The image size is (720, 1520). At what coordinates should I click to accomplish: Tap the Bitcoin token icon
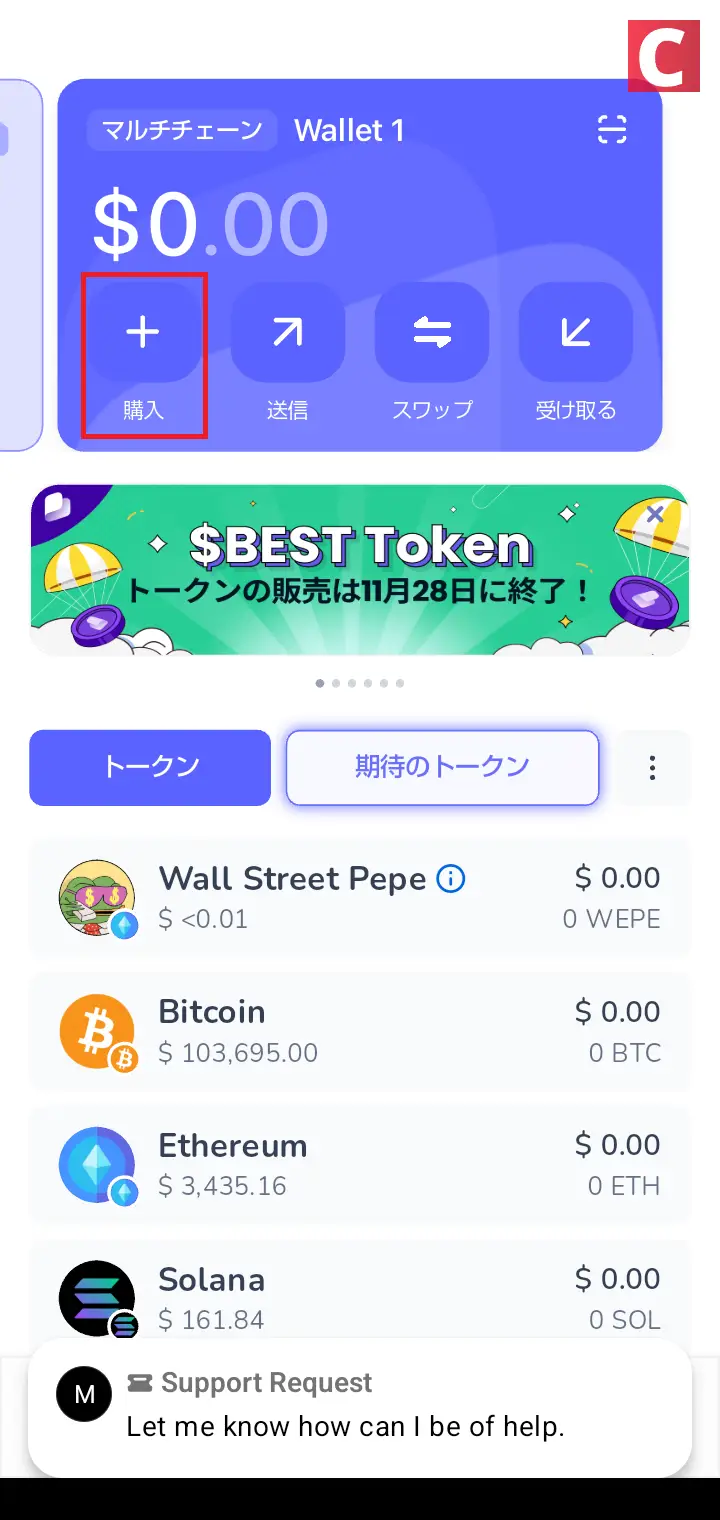(x=97, y=1030)
